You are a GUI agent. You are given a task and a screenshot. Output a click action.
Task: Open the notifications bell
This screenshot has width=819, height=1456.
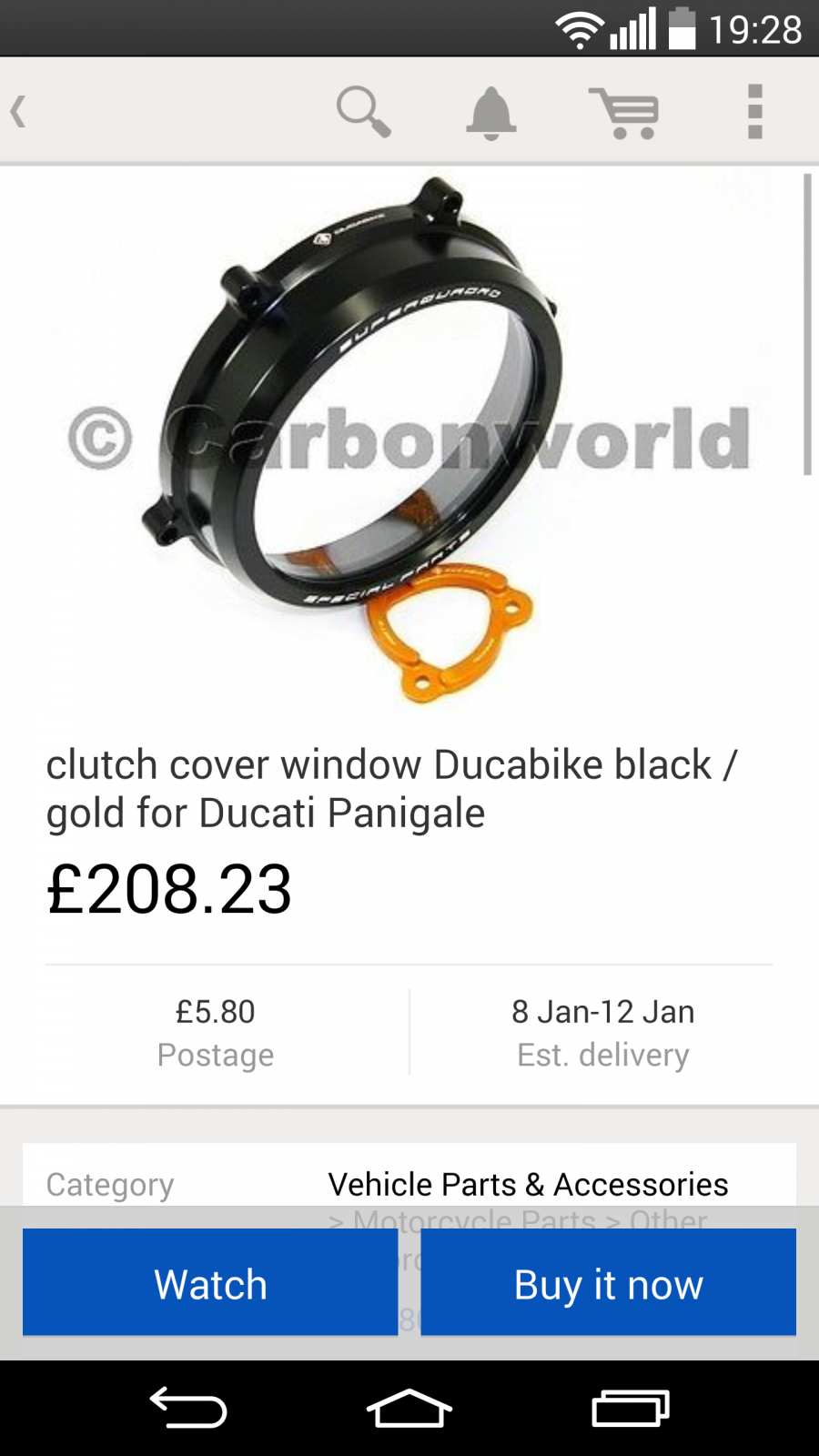pyautogui.click(x=491, y=113)
